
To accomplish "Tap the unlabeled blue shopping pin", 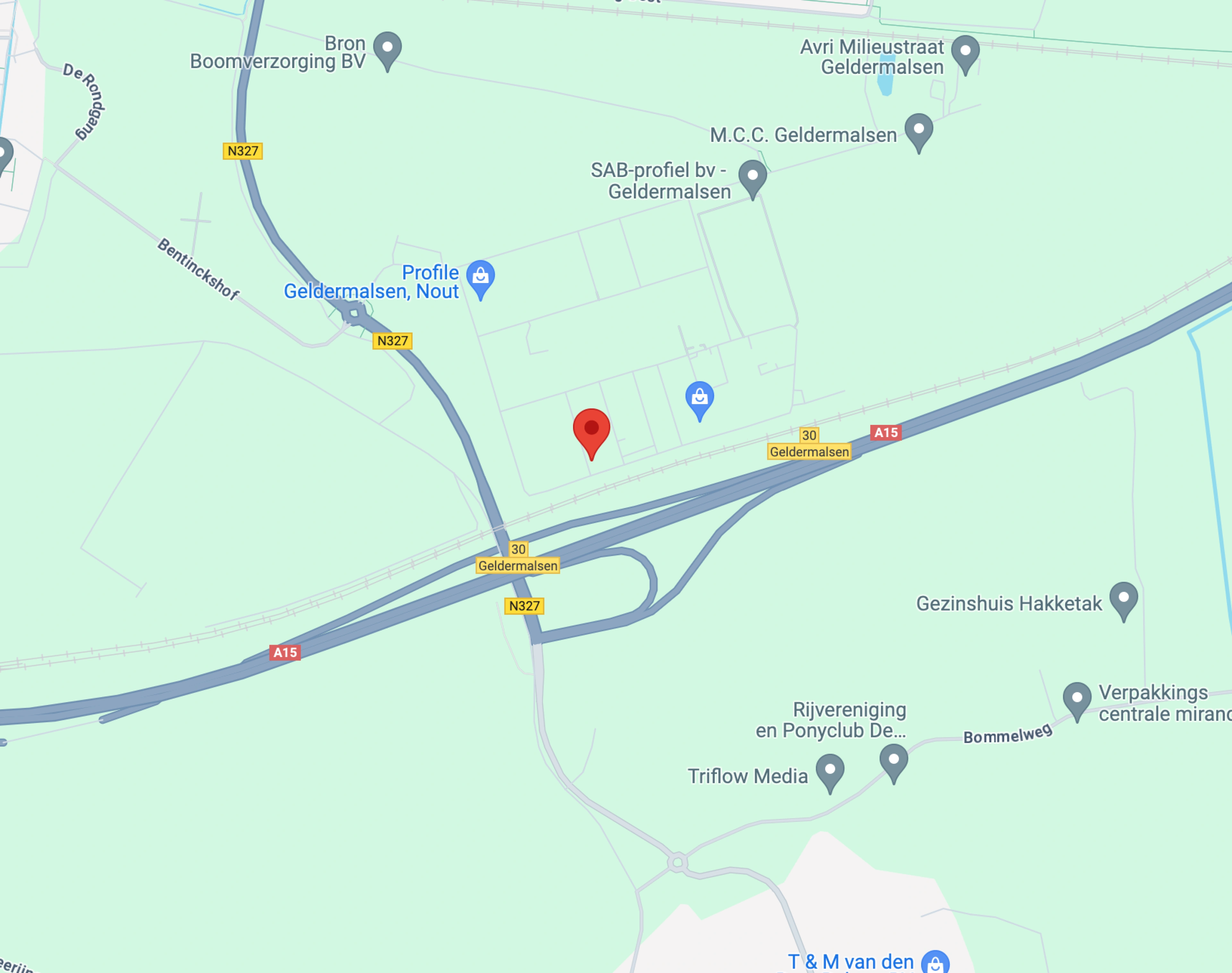I will coord(699,398).
